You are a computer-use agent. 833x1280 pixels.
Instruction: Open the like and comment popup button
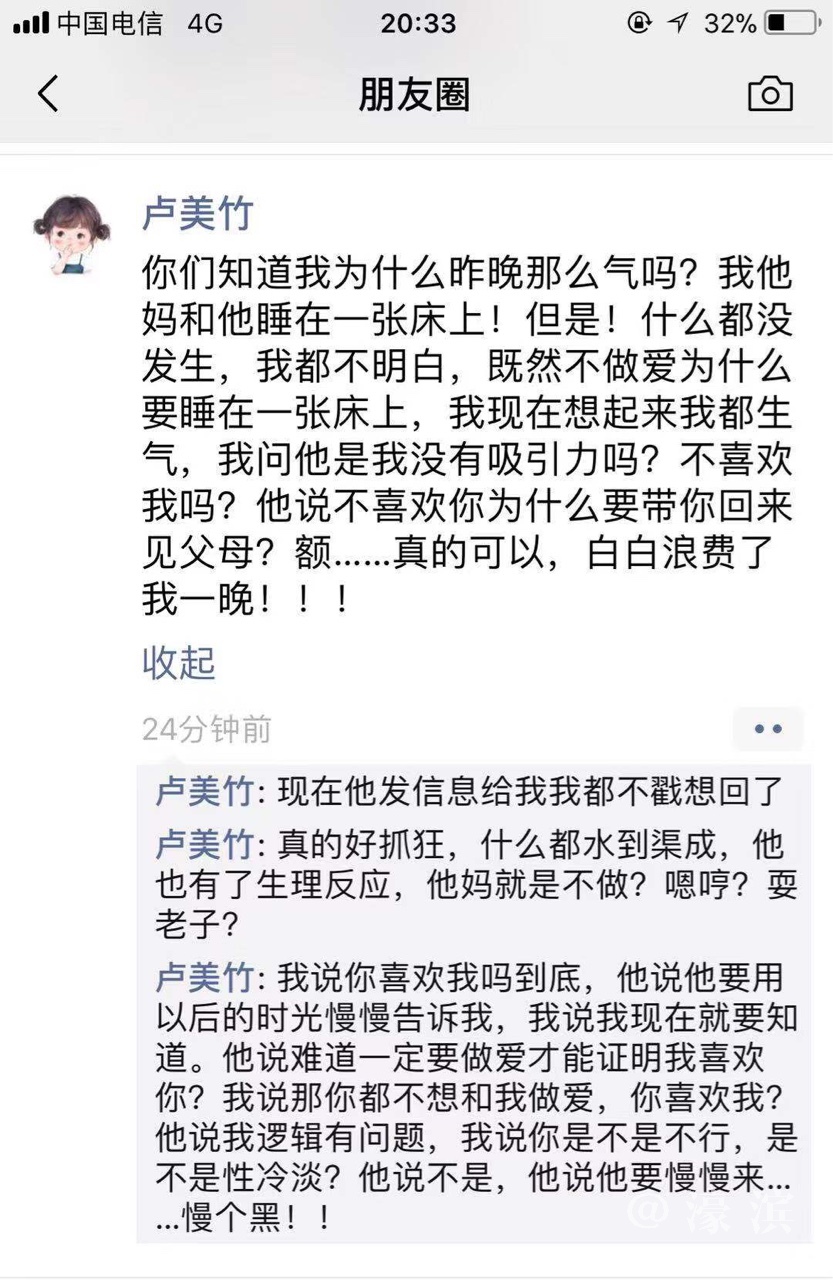pyautogui.click(x=767, y=729)
